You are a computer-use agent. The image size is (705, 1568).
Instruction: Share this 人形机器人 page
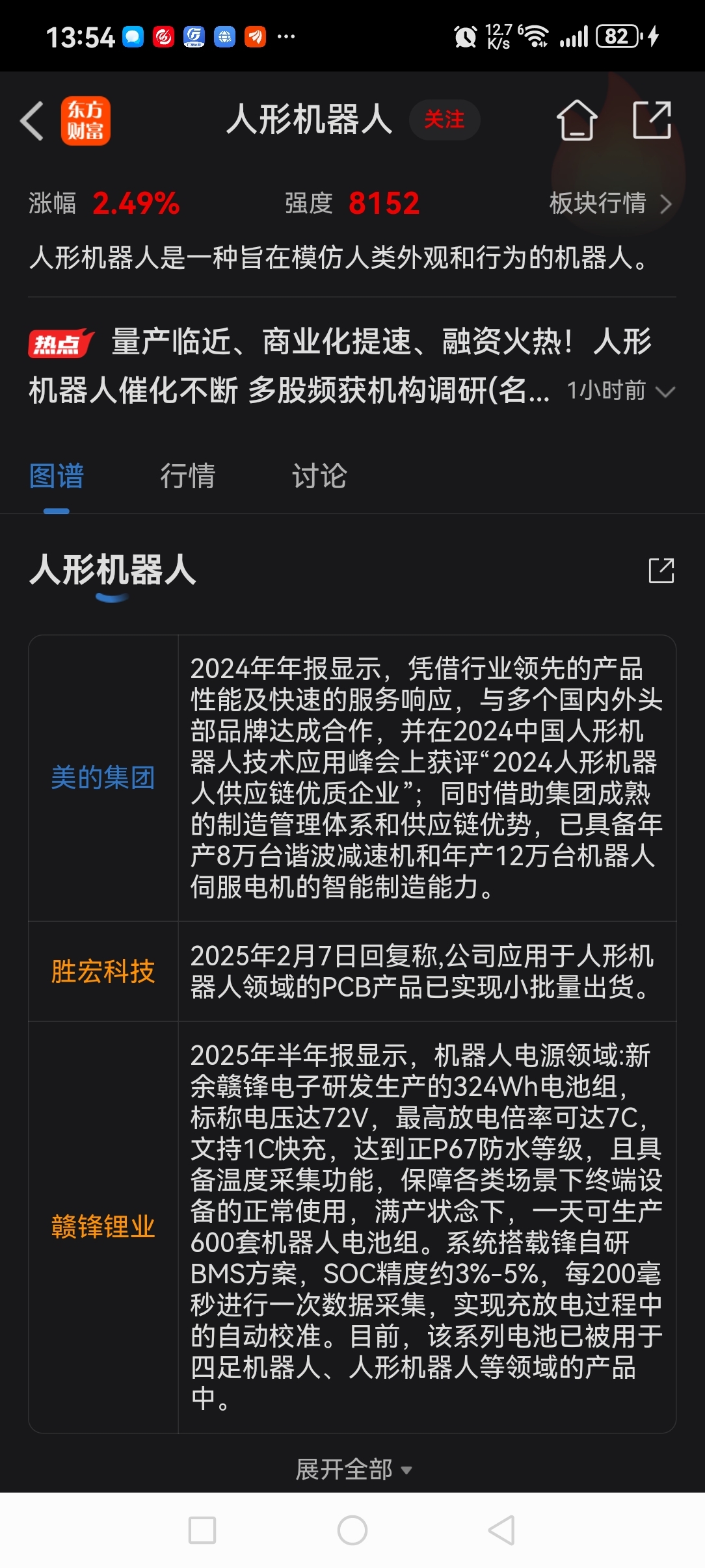[x=652, y=120]
